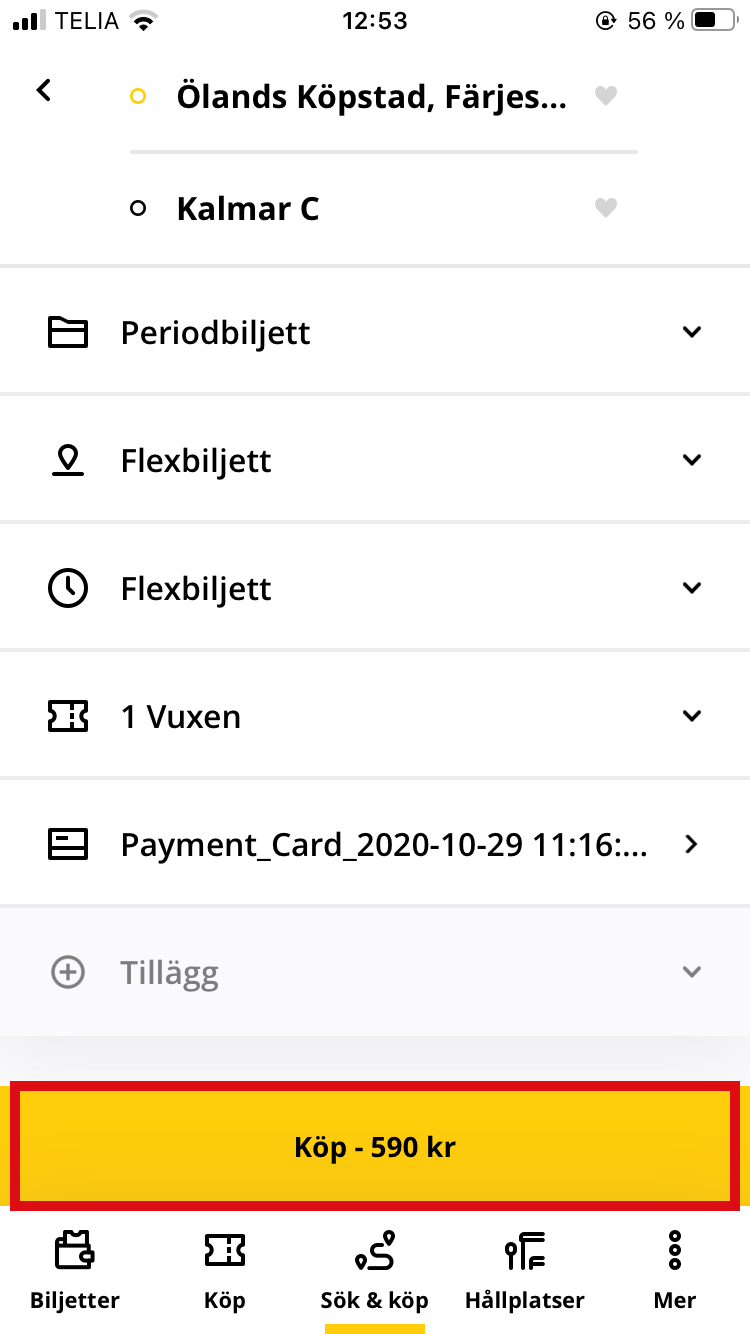Tap the Hållplatser stops icon
Image resolution: width=750 pixels, height=1334 pixels.
524,1251
